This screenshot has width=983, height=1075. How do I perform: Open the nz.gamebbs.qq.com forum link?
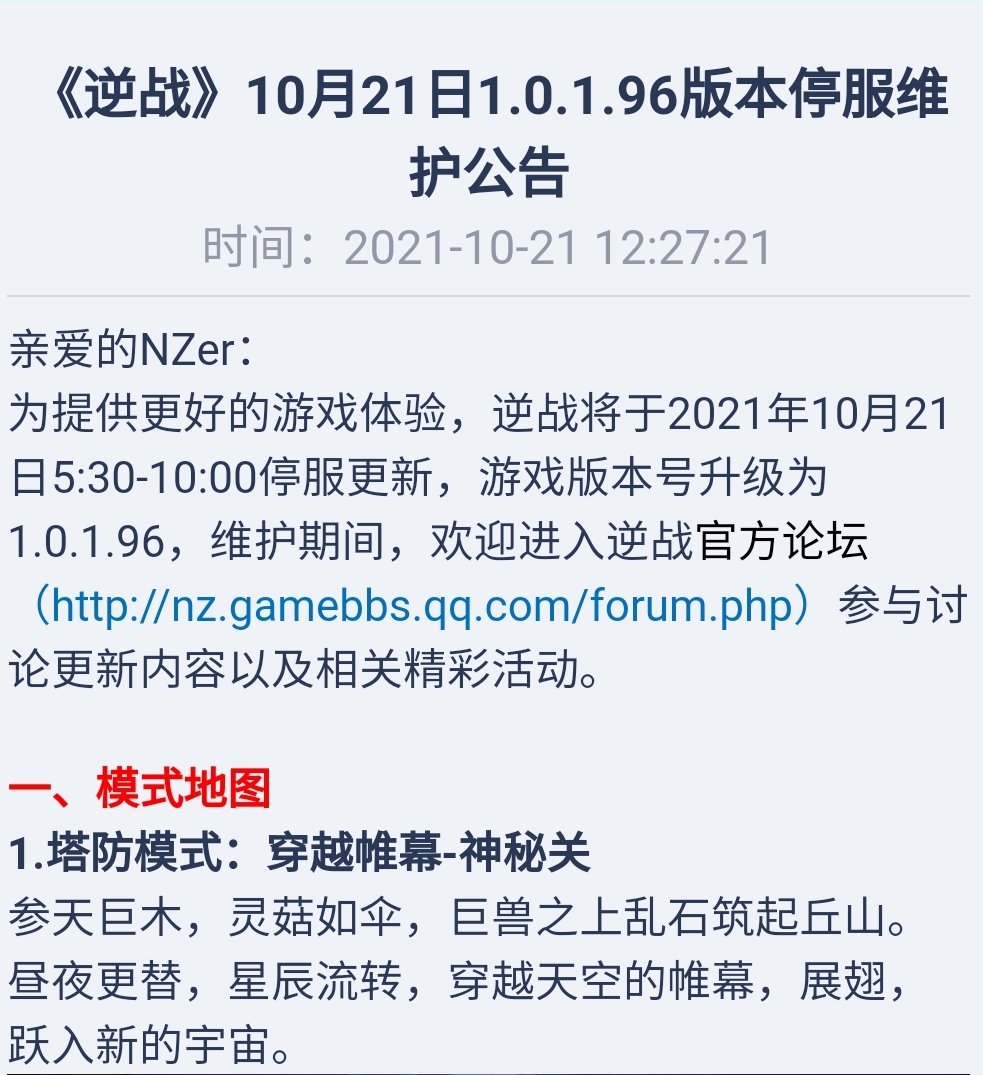(420, 606)
